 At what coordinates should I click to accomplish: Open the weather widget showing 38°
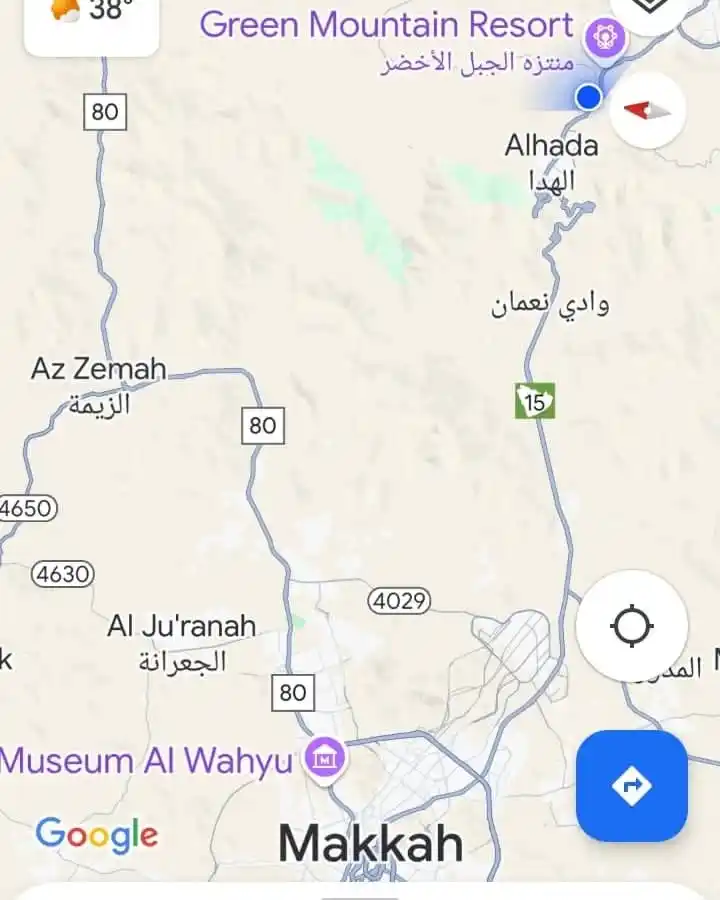[91, 20]
